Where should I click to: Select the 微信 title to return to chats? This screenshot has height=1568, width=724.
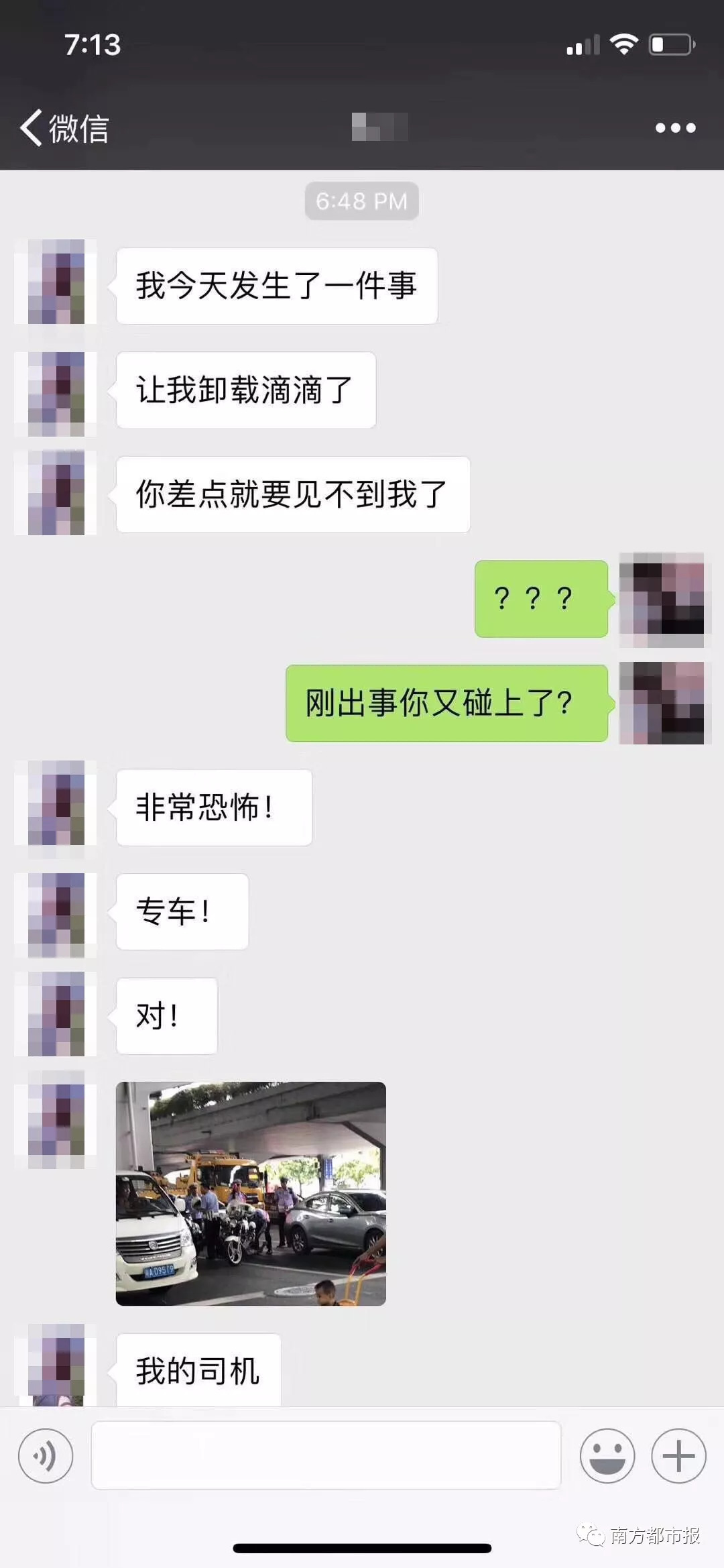pos(80,127)
